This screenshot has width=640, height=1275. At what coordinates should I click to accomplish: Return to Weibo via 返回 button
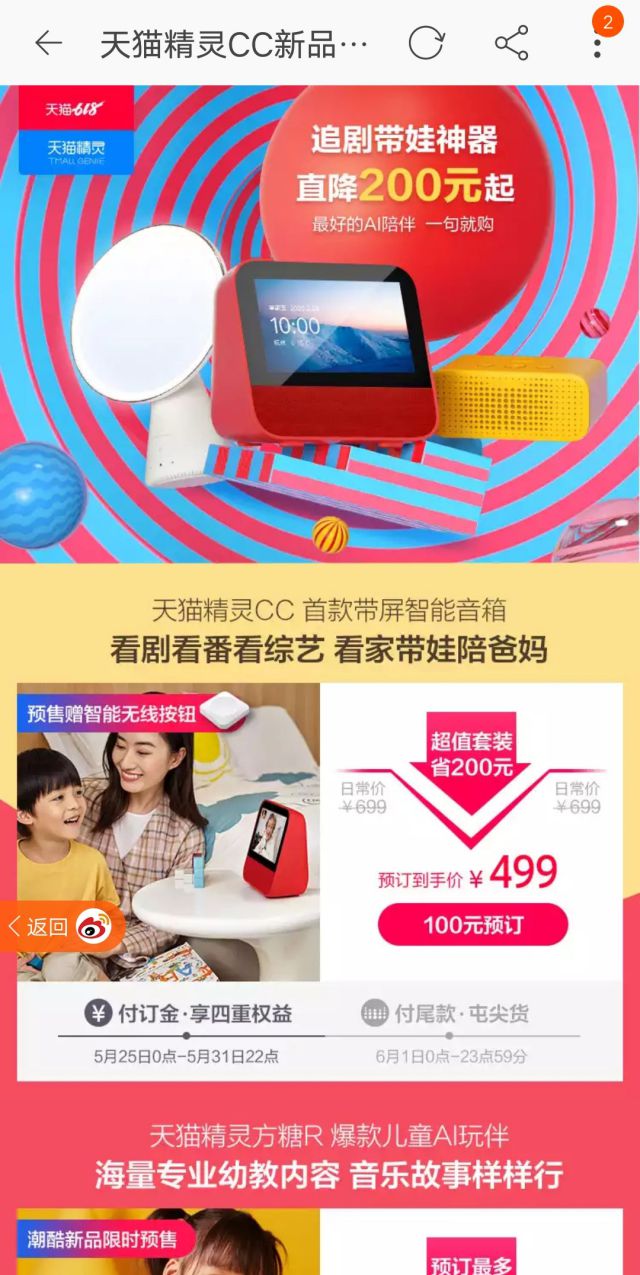coord(60,927)
